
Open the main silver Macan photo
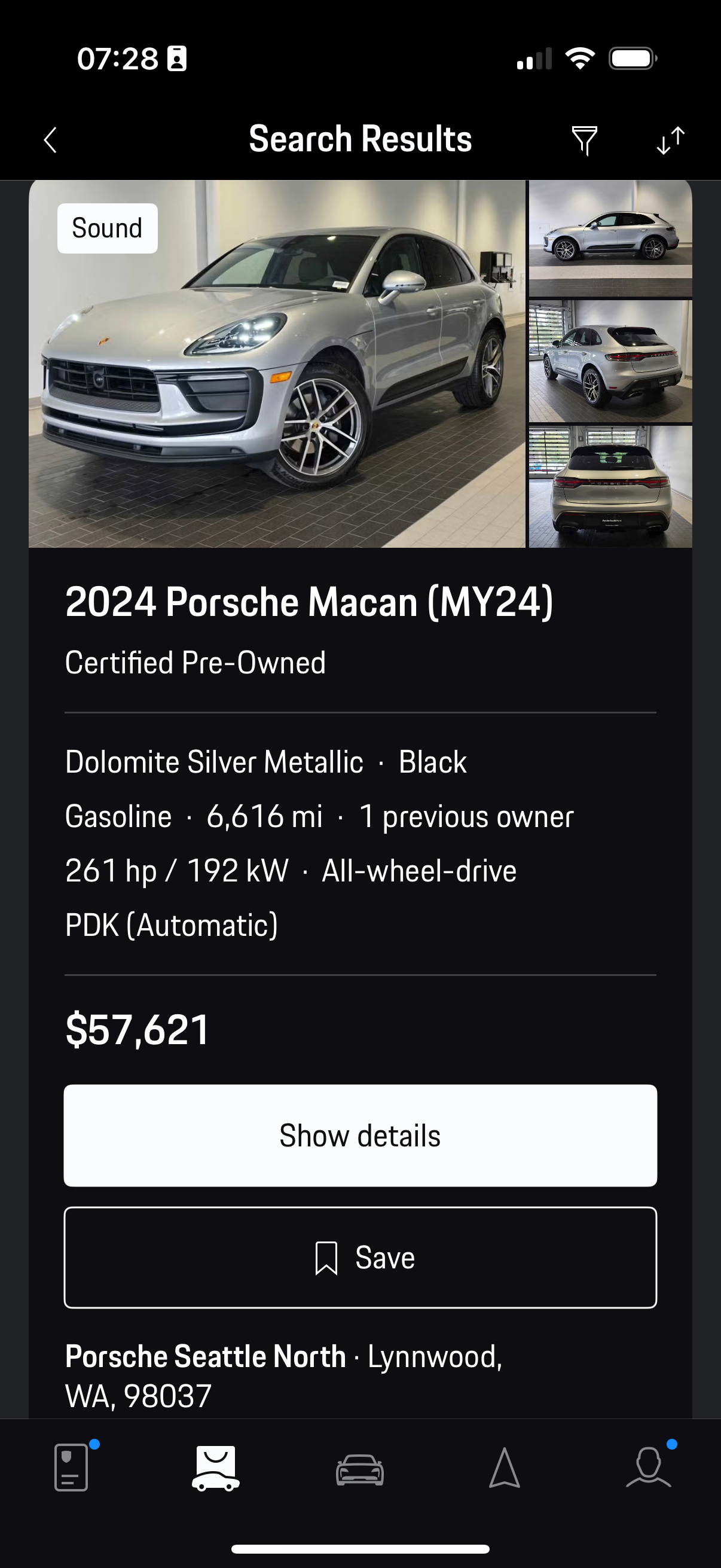(277, 364)
